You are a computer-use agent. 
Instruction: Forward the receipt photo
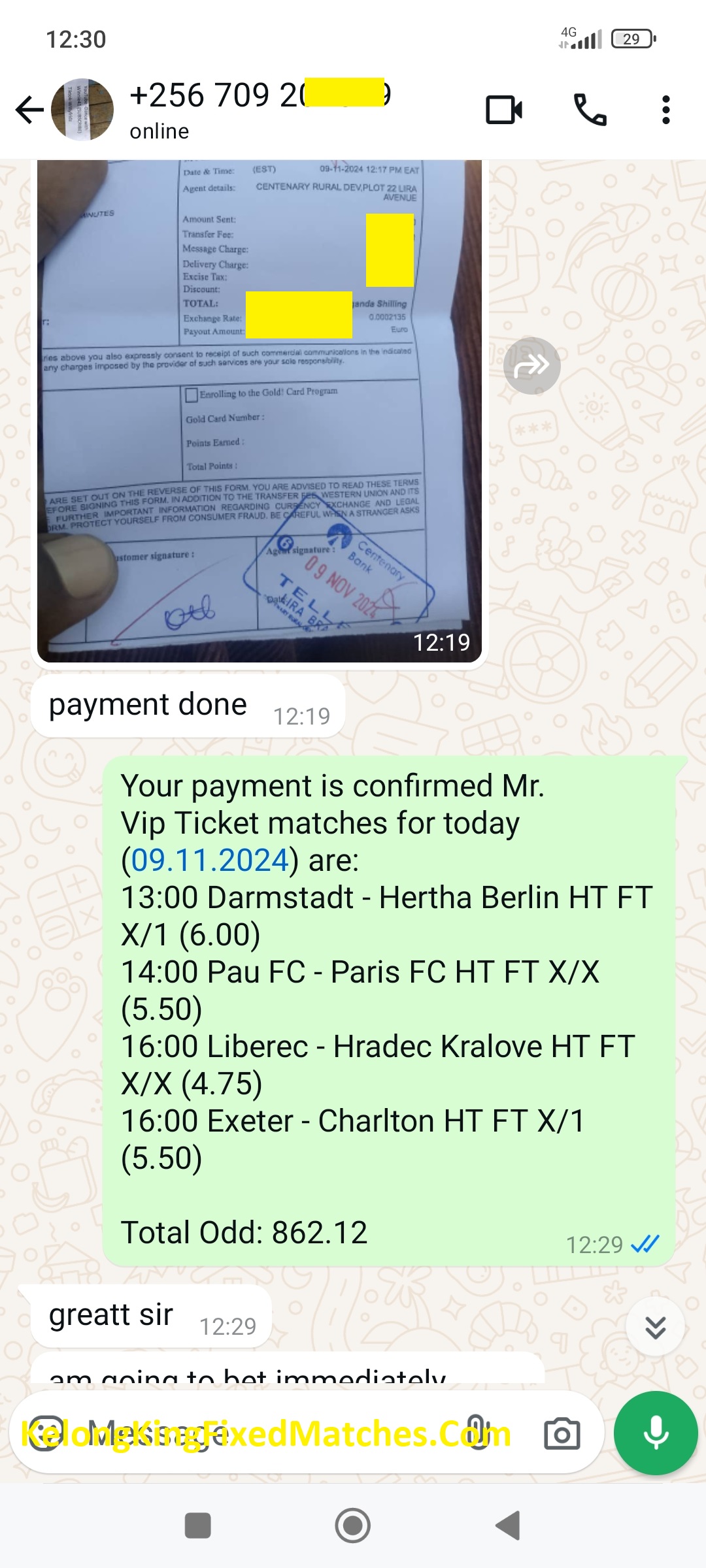click(x=531, y=366)
